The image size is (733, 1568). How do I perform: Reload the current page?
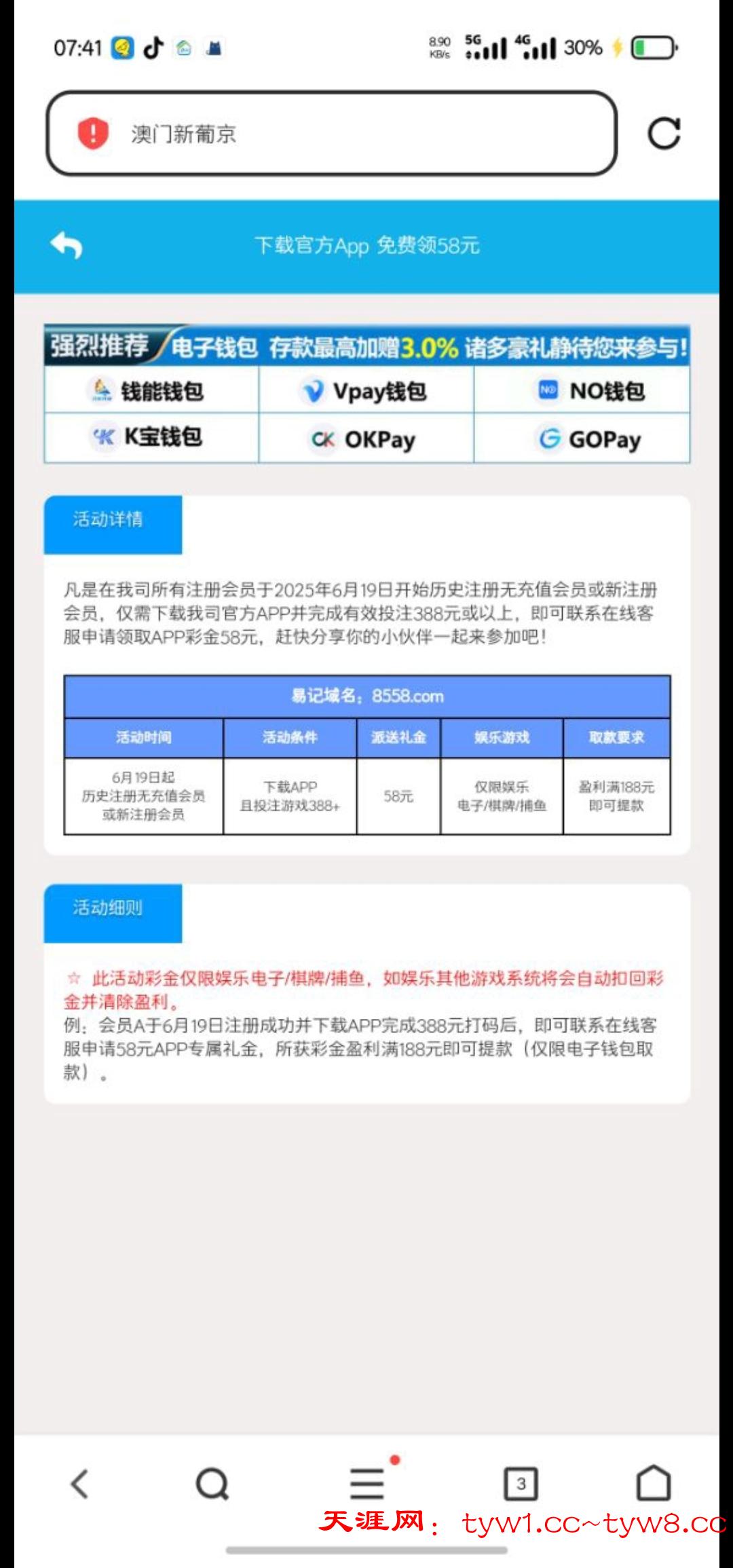[664, 133]
